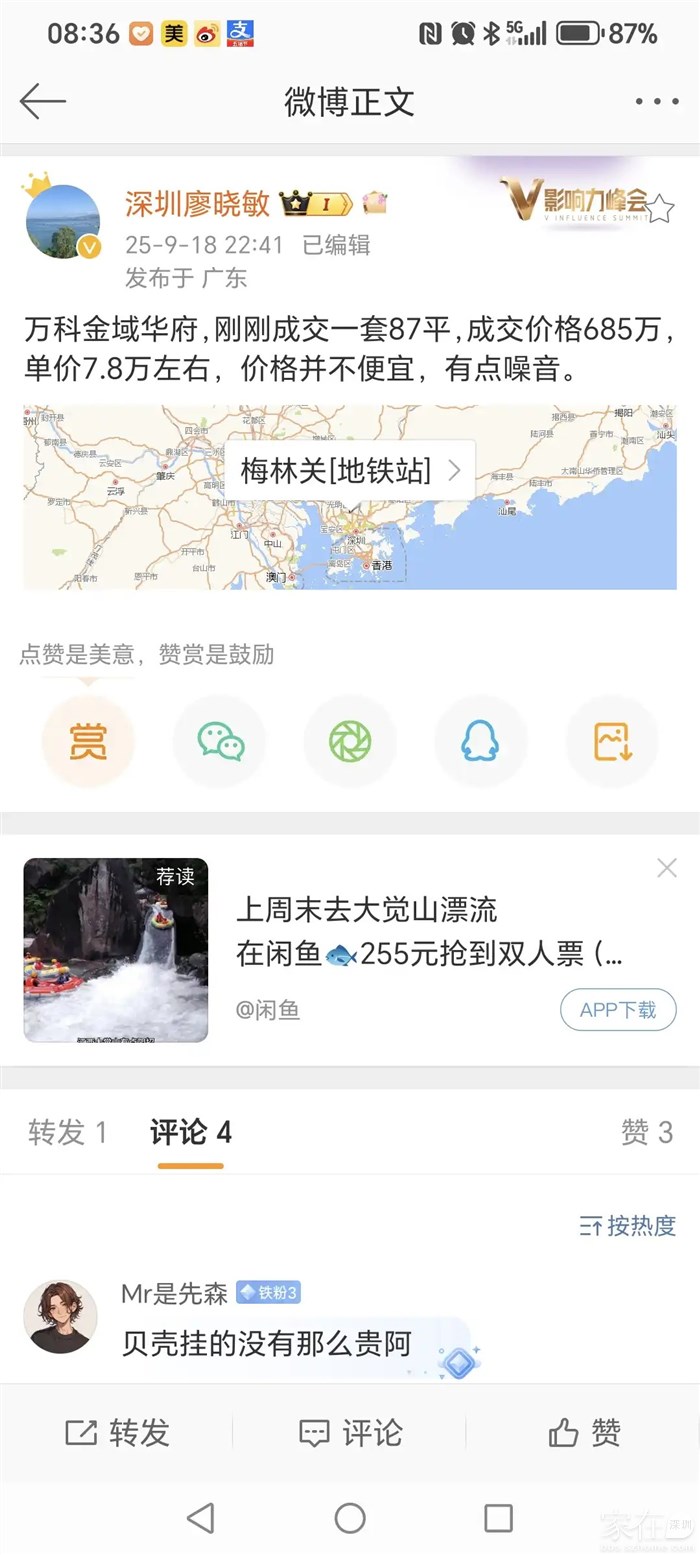
Task: Share to WeChat Moments
Action: 350,741
